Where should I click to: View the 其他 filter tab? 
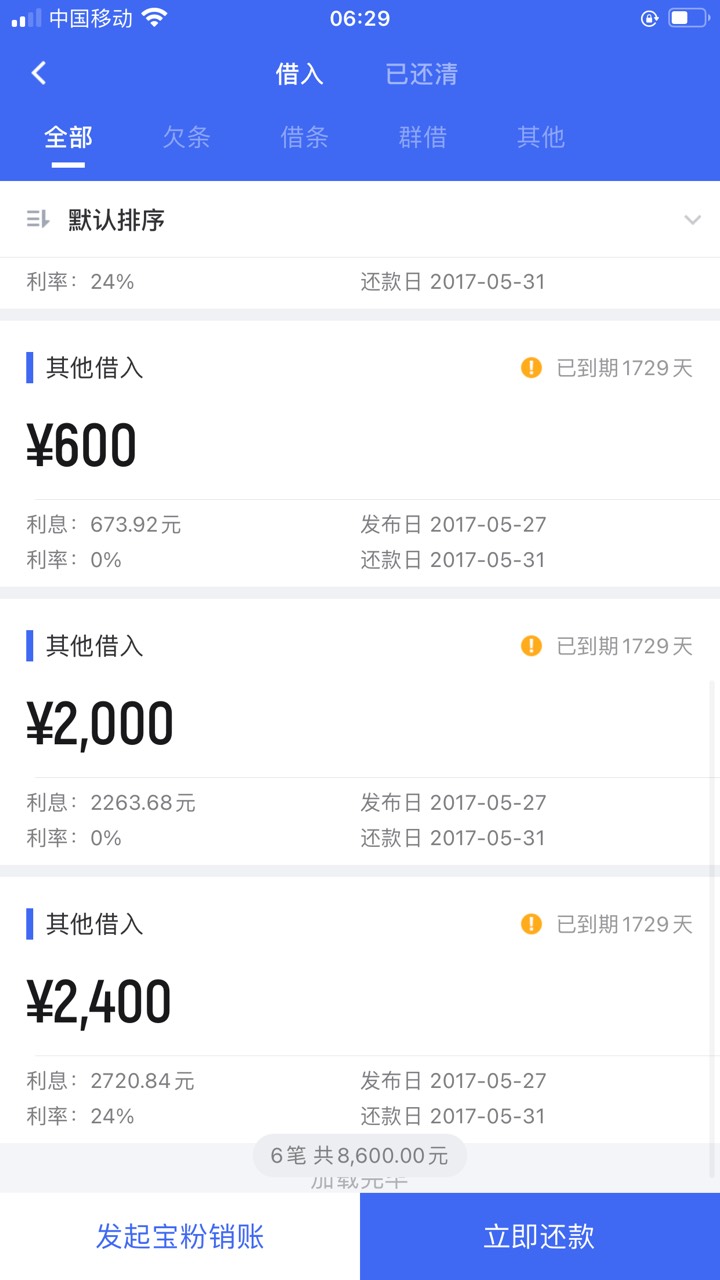540,137
